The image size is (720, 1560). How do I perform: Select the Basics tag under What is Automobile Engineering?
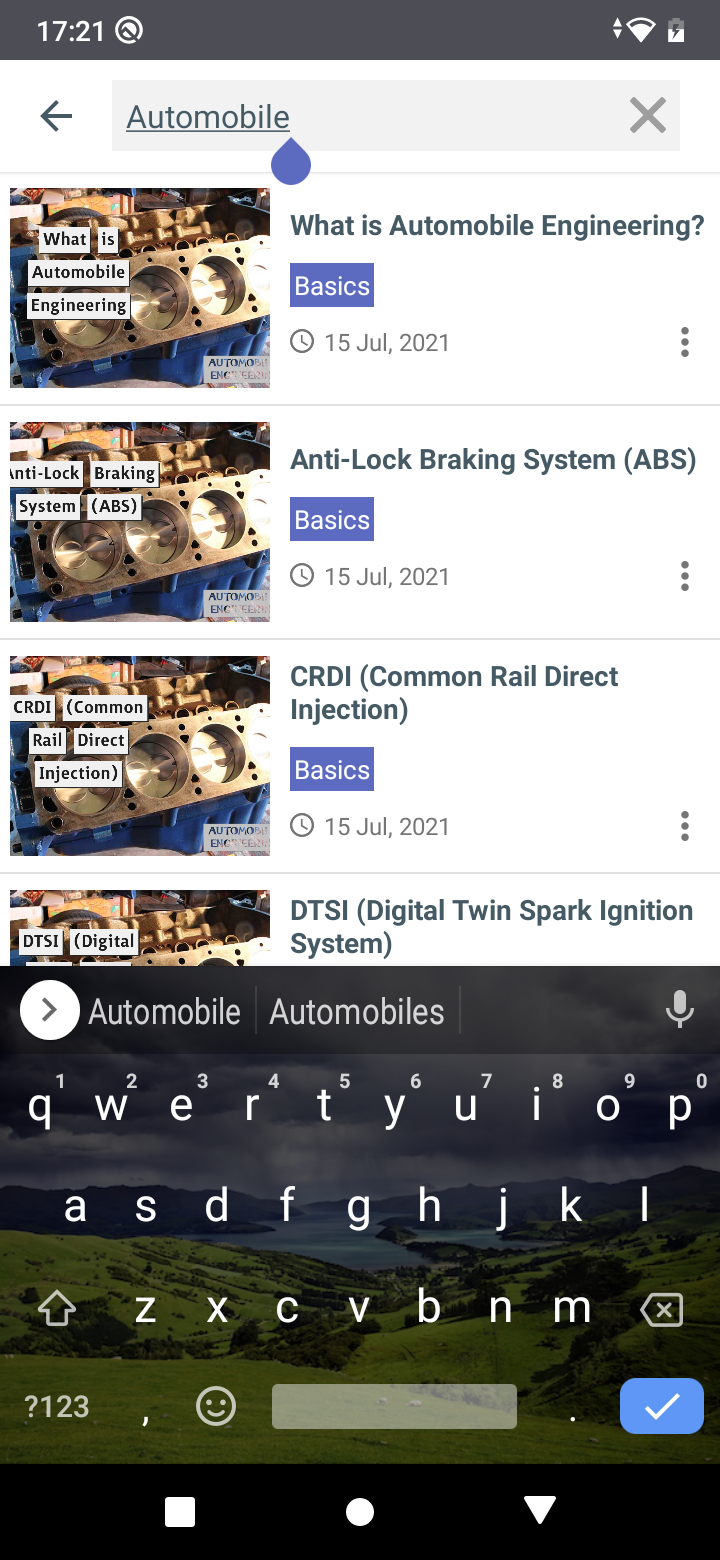(331, 285)
